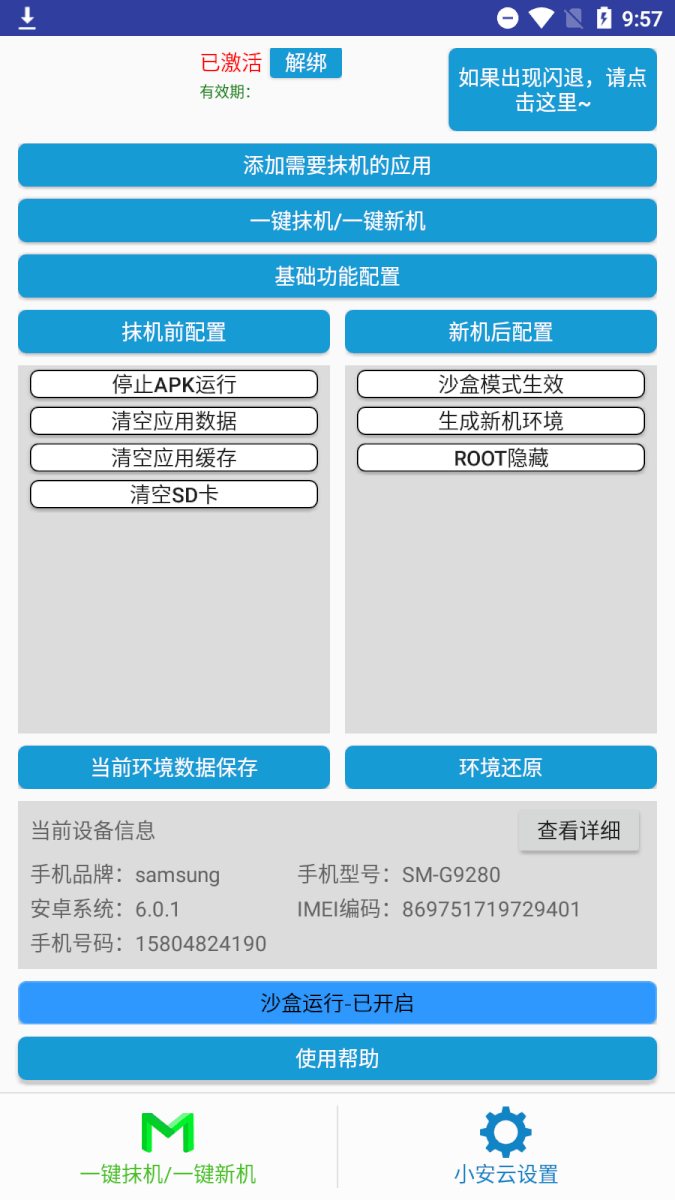Image resolution: width=675 pixels, height=1200 pixels.
Task: Tap the 解绑 button
Action: point(306,62)
